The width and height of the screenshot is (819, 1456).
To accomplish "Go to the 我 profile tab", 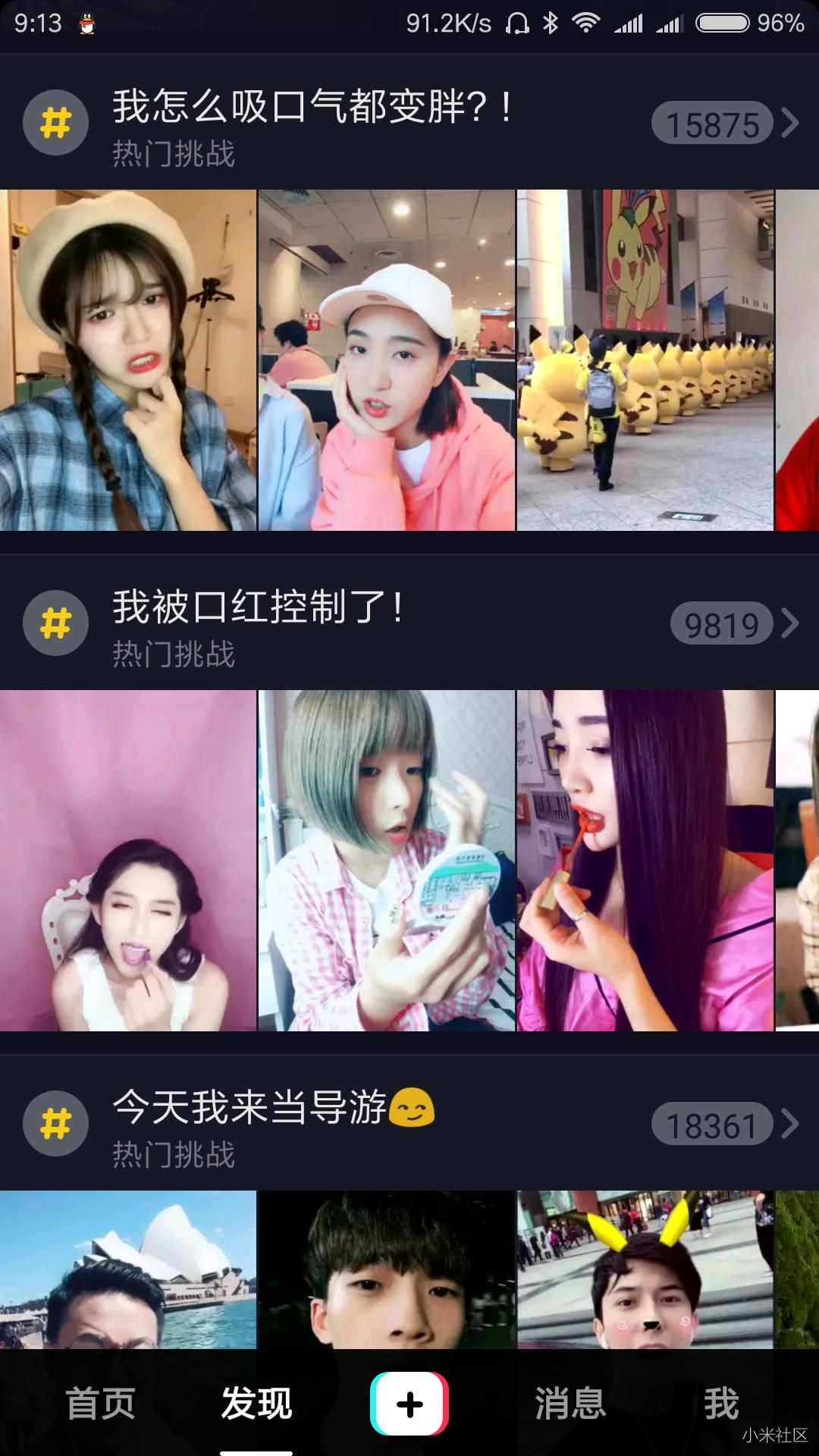I will coord(720,1404).
